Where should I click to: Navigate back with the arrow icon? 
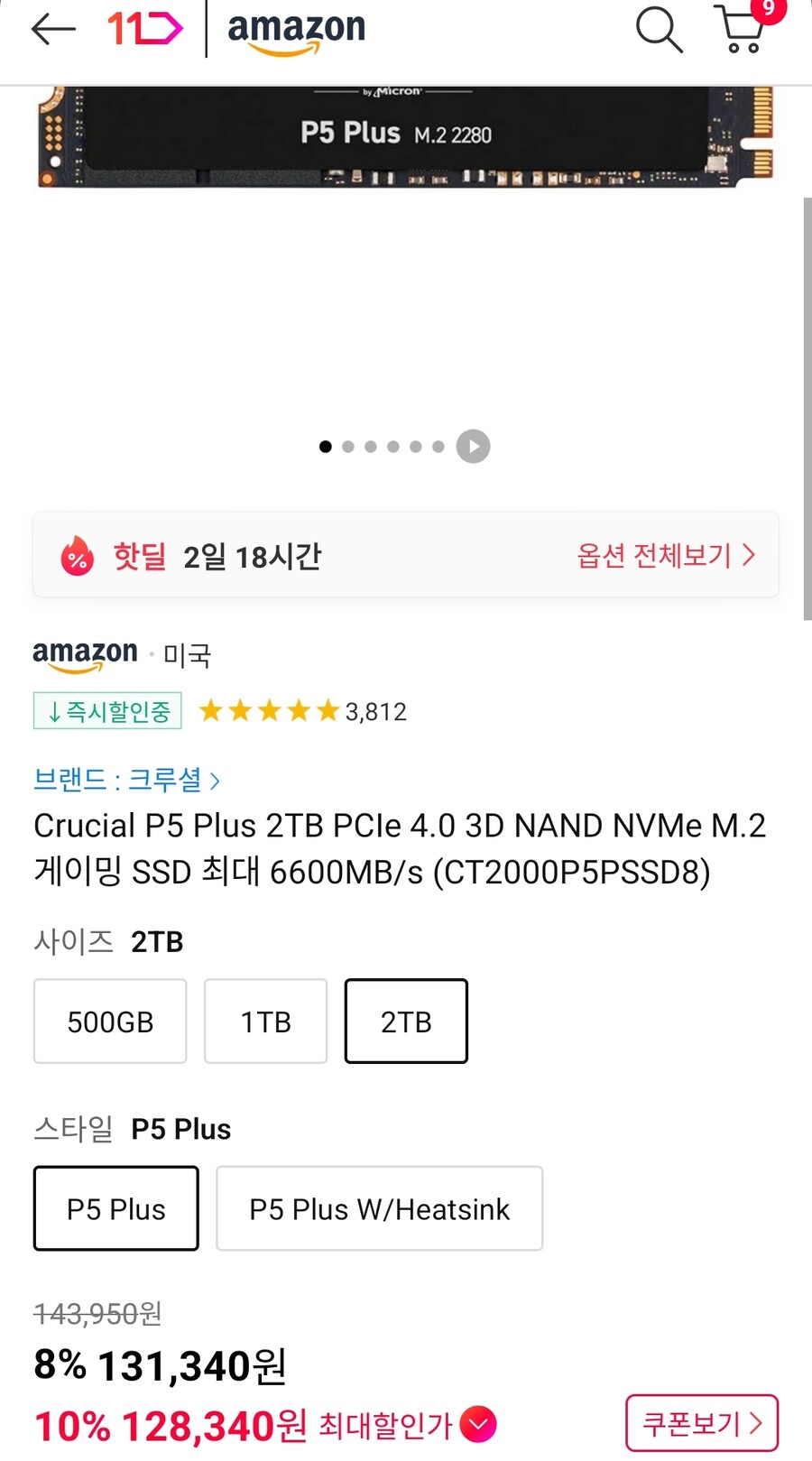[x=52, y=30]
